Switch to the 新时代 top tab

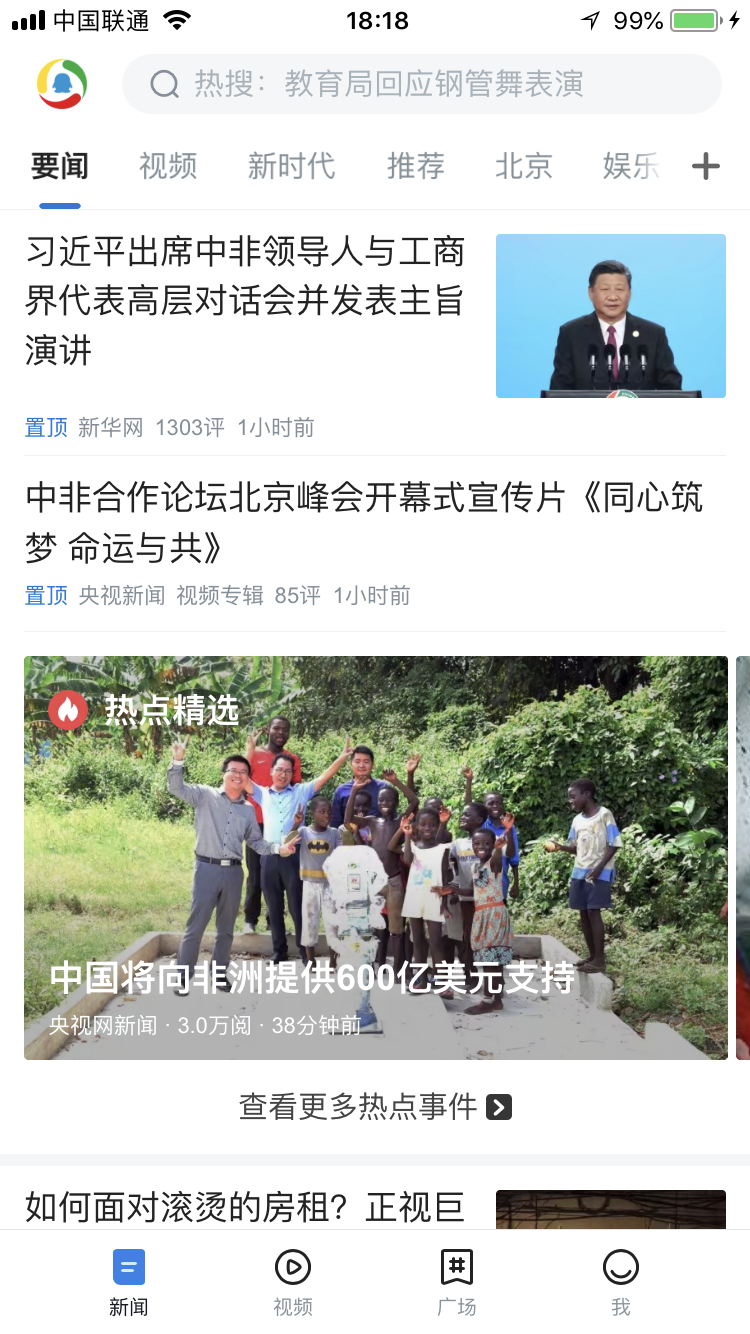click(x=291, y=166)
